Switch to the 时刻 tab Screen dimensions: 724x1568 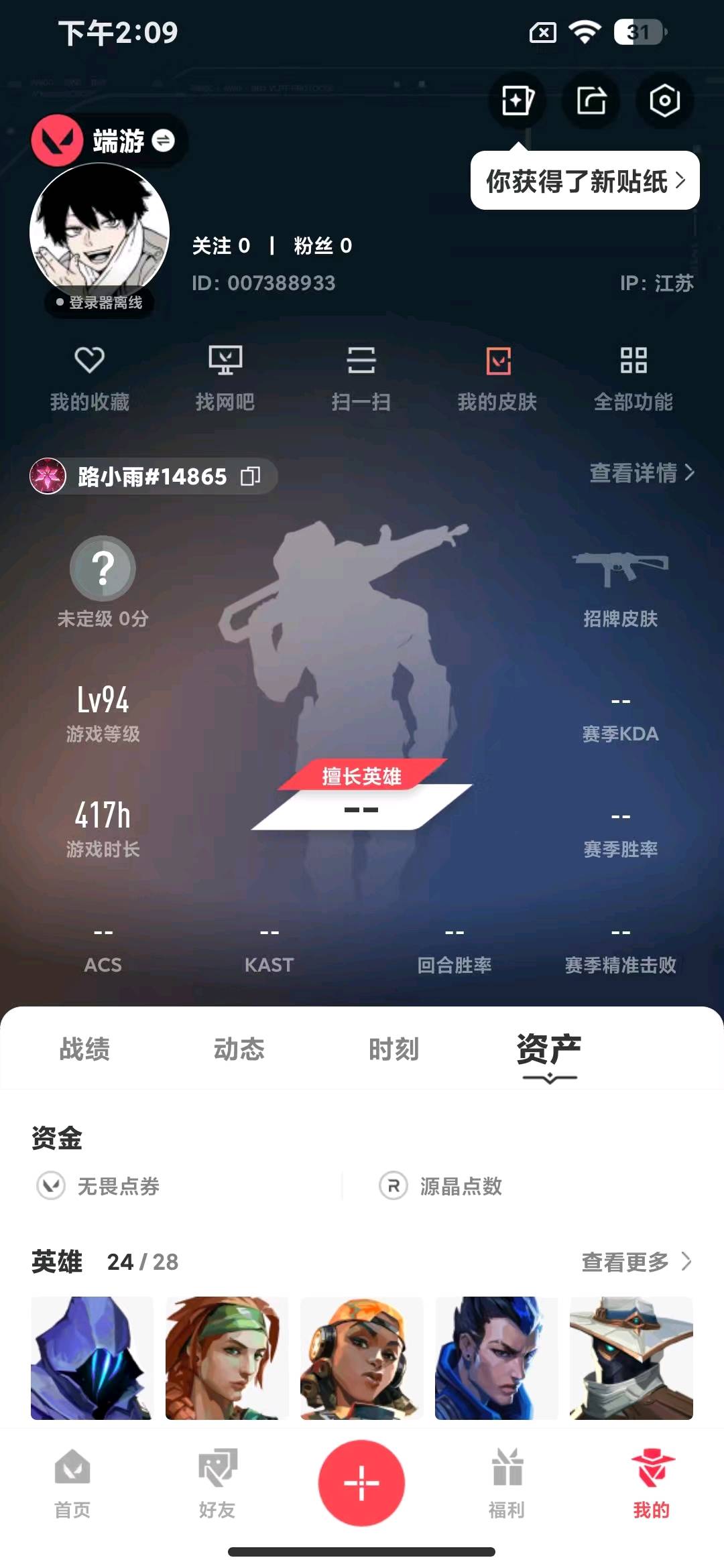(x=394, y=1049)
